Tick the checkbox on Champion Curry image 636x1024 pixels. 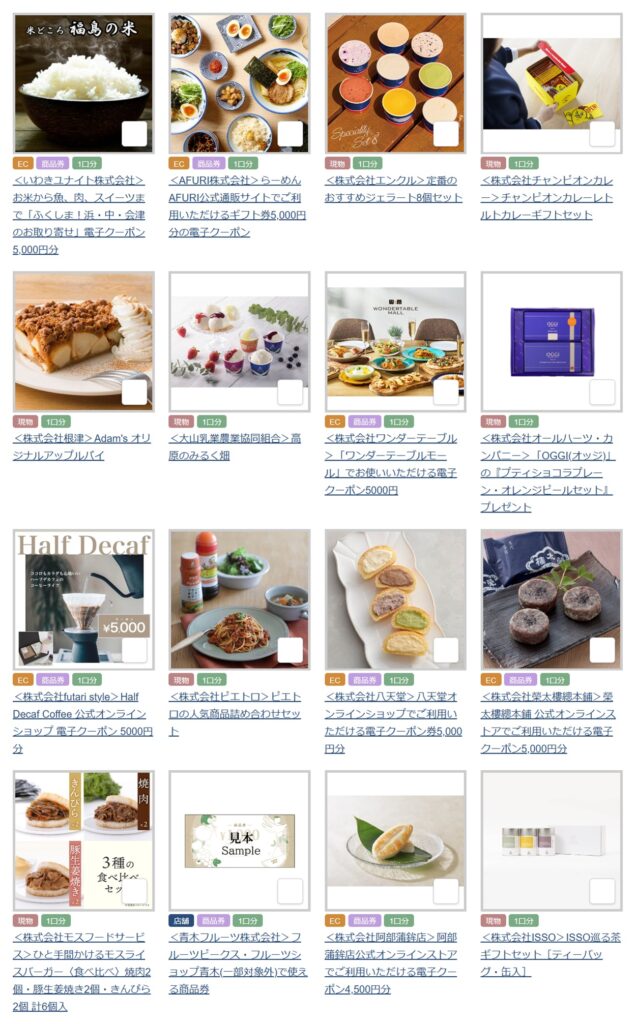coord(602,134)
